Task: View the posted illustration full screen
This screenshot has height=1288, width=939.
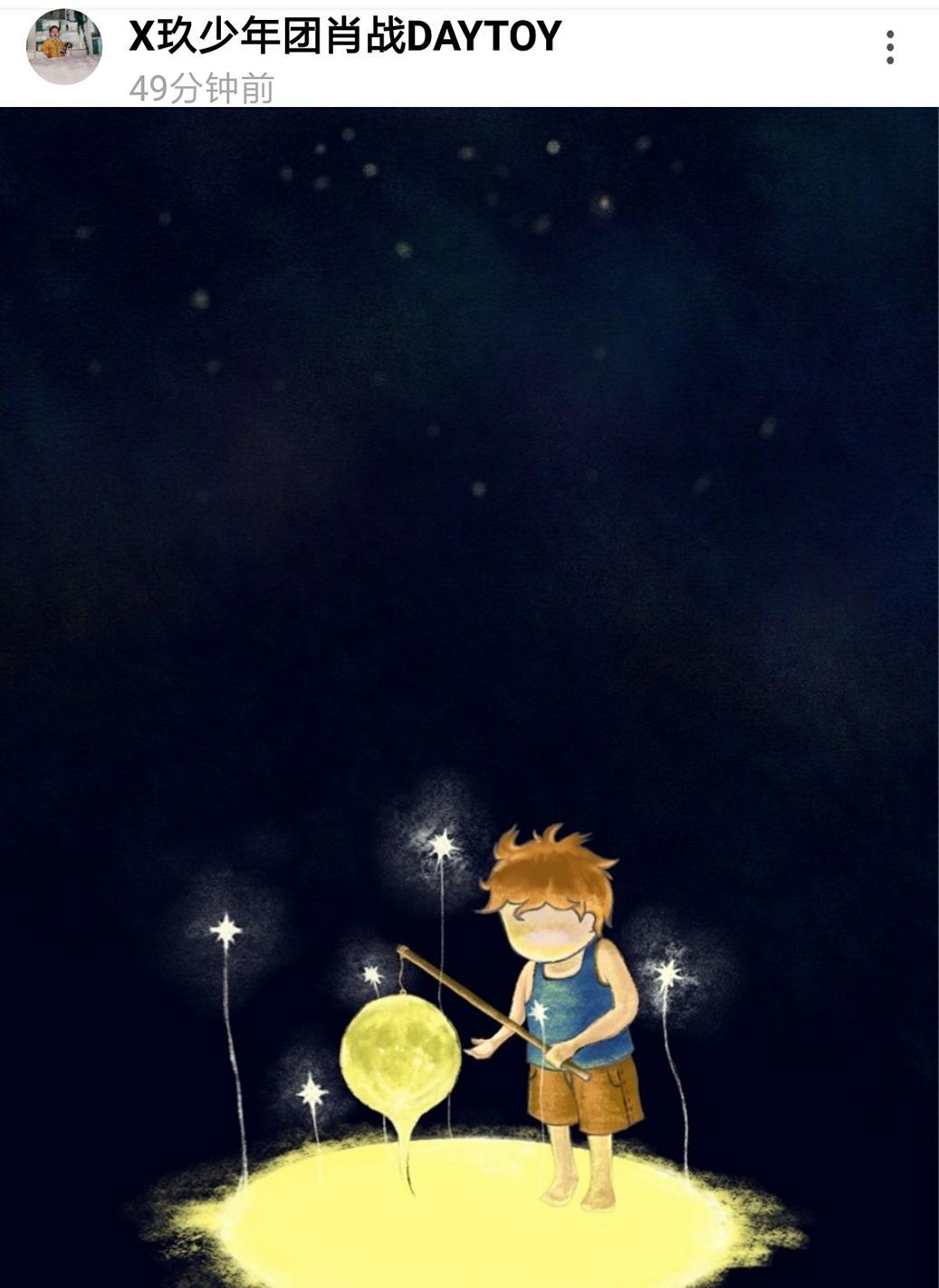Action: [x=469, y=688]
